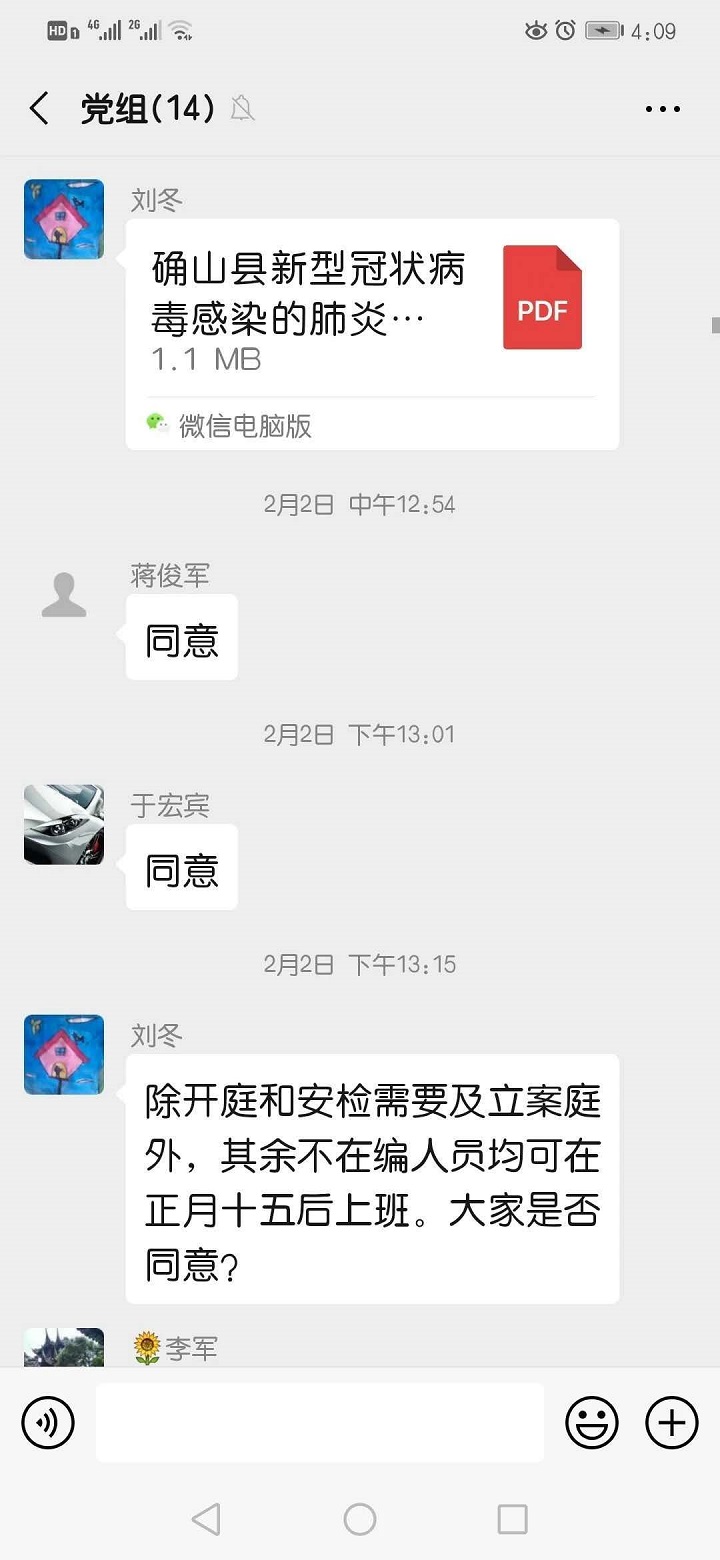Image resolution: width=720 pixels, height=1560 pixels.
Task: Open the emoji sticker panel
Action: pyautogui.click(x=592, y=1422)
